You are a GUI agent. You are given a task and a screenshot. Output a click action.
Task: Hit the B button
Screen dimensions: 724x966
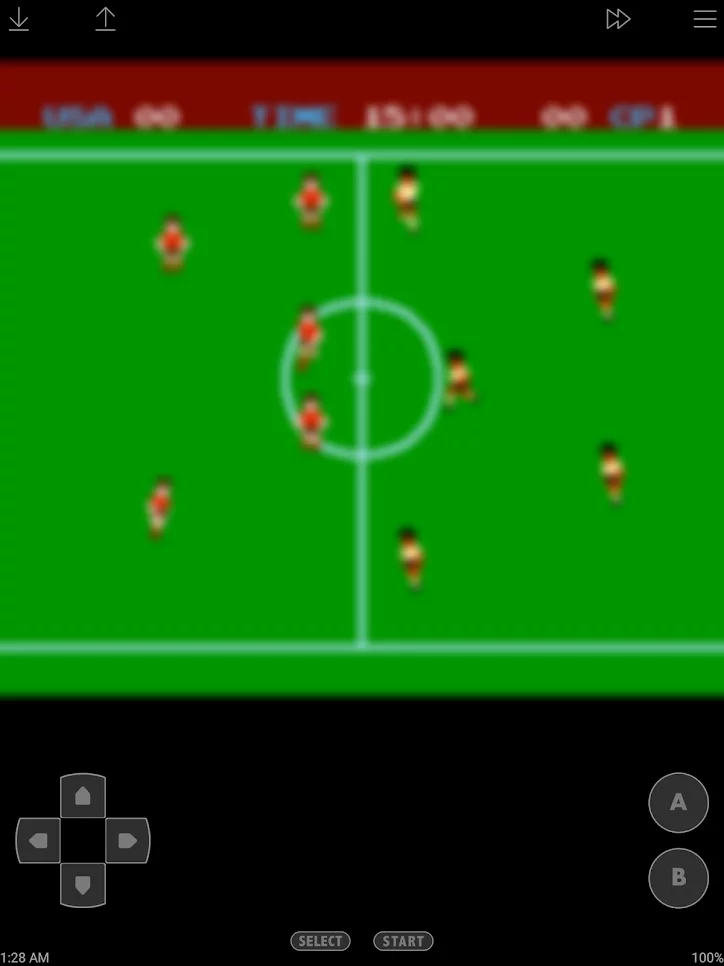coord(678,878)
